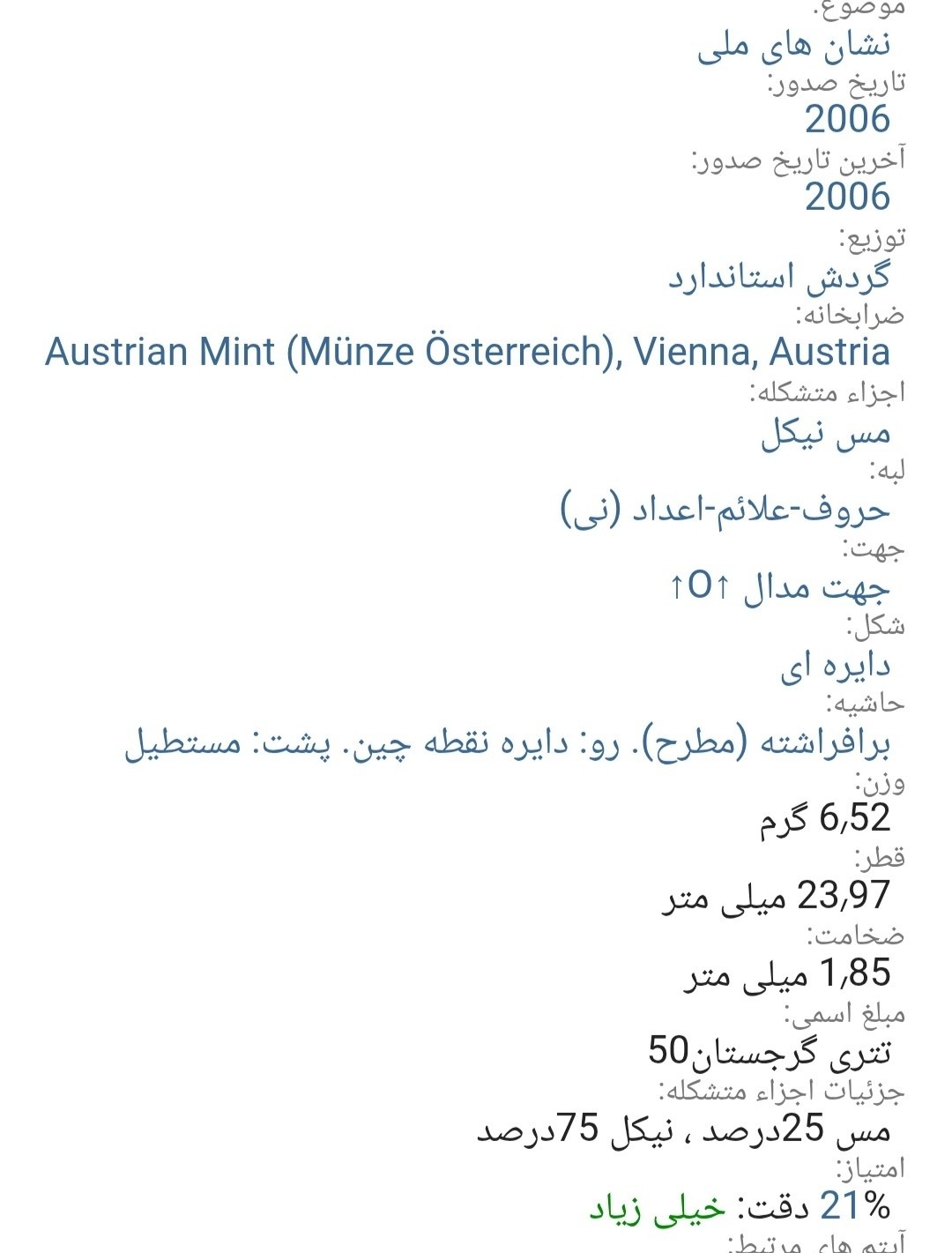Screen dimensions: 952x1253
Task: Open the Austrian Mint (Münze Österreich) link
Action: pos(467,352)
